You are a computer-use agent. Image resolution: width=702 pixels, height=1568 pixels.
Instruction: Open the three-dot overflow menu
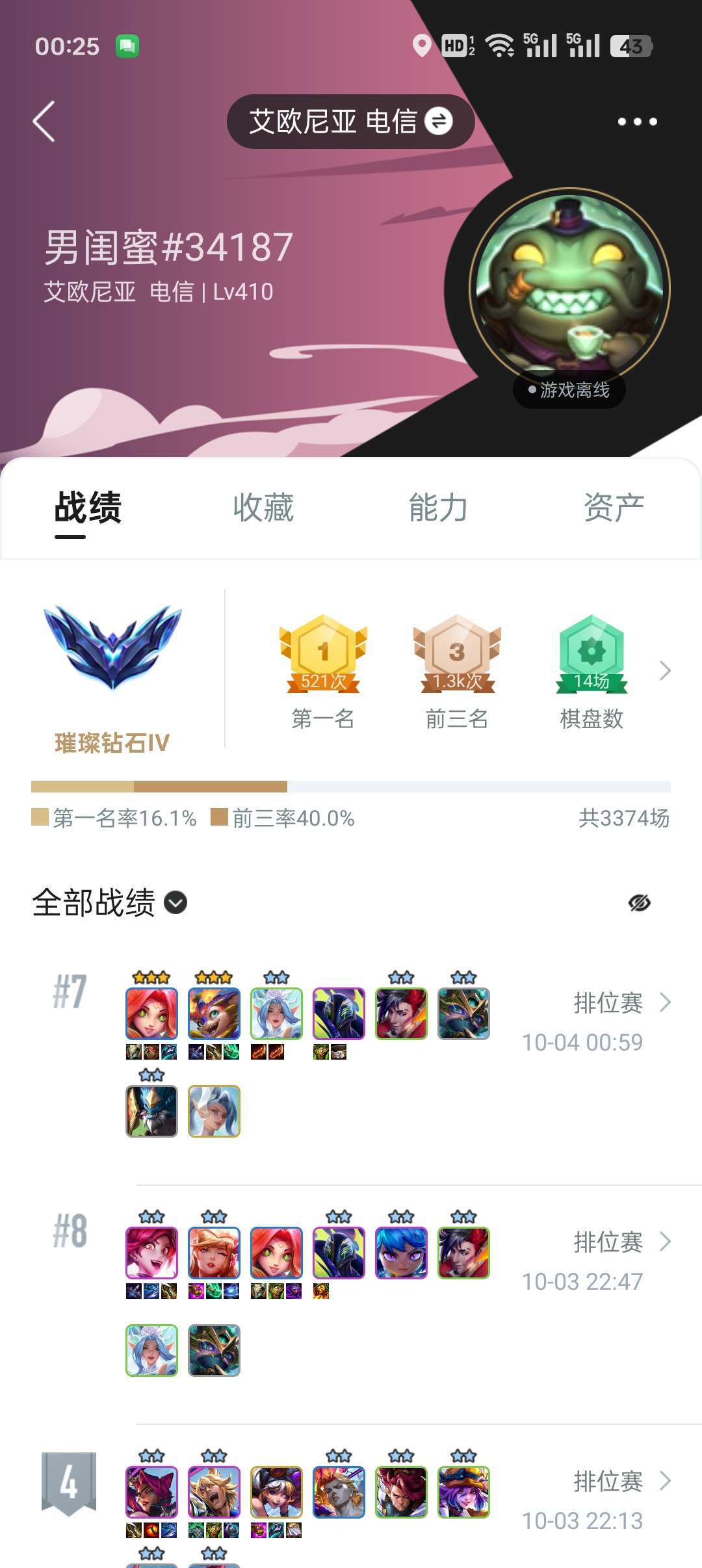(637, 122)
